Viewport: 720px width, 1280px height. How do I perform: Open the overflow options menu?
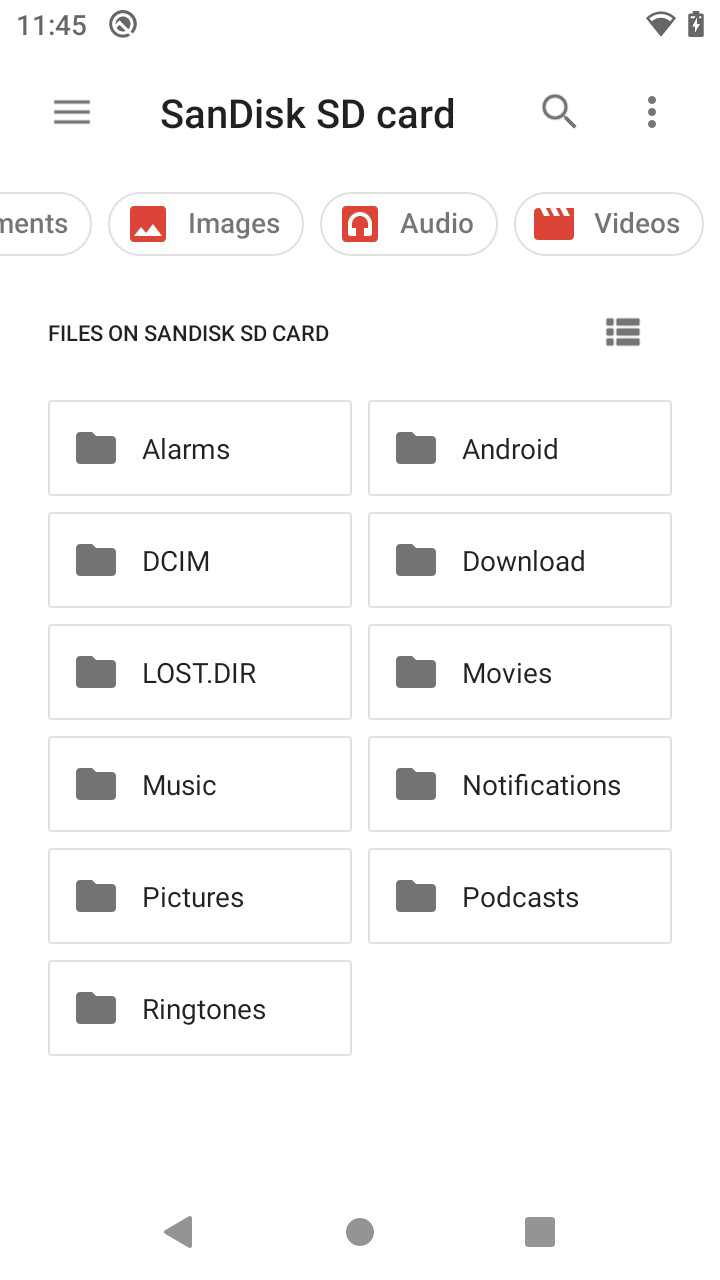point(652,112)
